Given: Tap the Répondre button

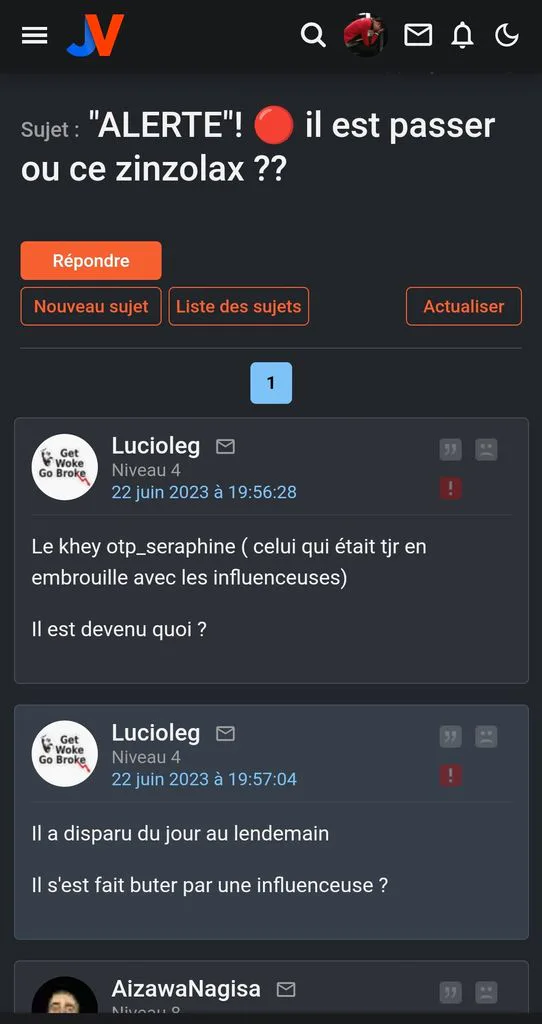Looking at the screenshot, I should click(x=91, y=261).
